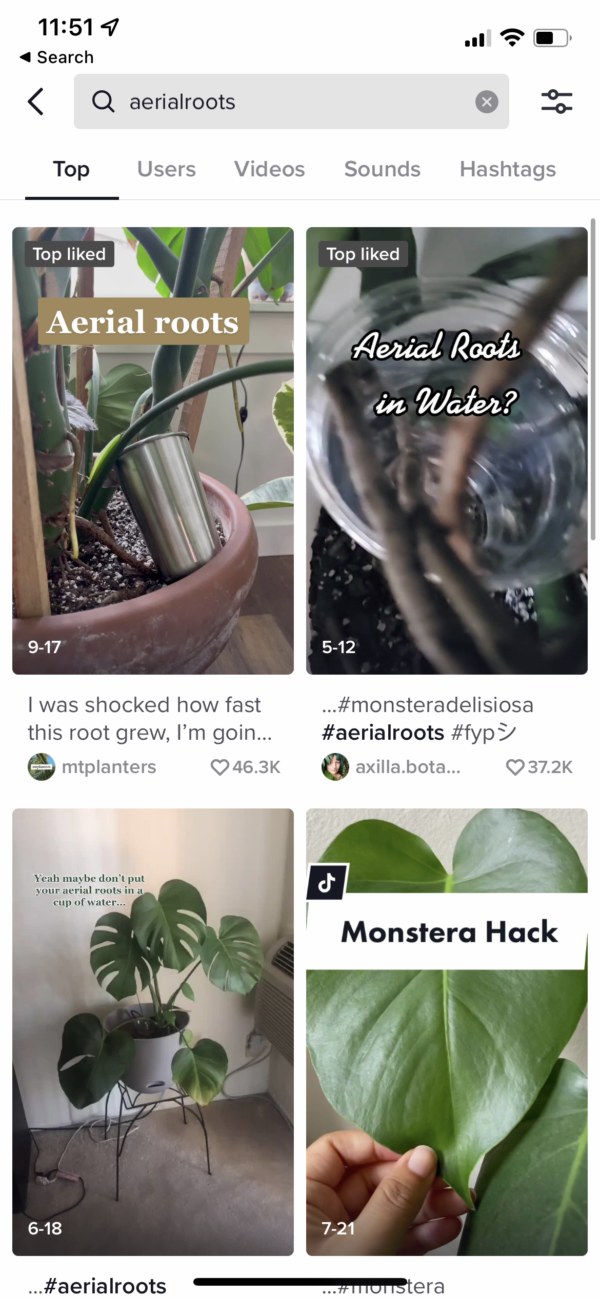Play the 'Aerial Roots in Water?' video
Screen dimensions: 600x1298
pyautogui.click(x=446, y=450)
